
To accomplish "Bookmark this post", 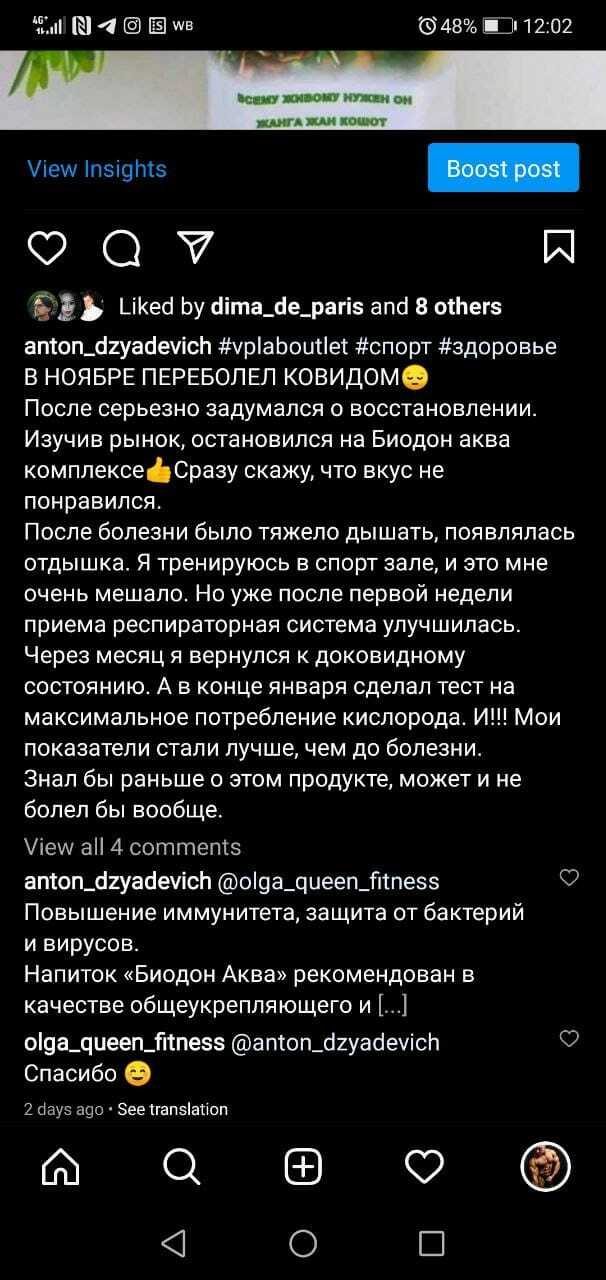I will point(558,246).
